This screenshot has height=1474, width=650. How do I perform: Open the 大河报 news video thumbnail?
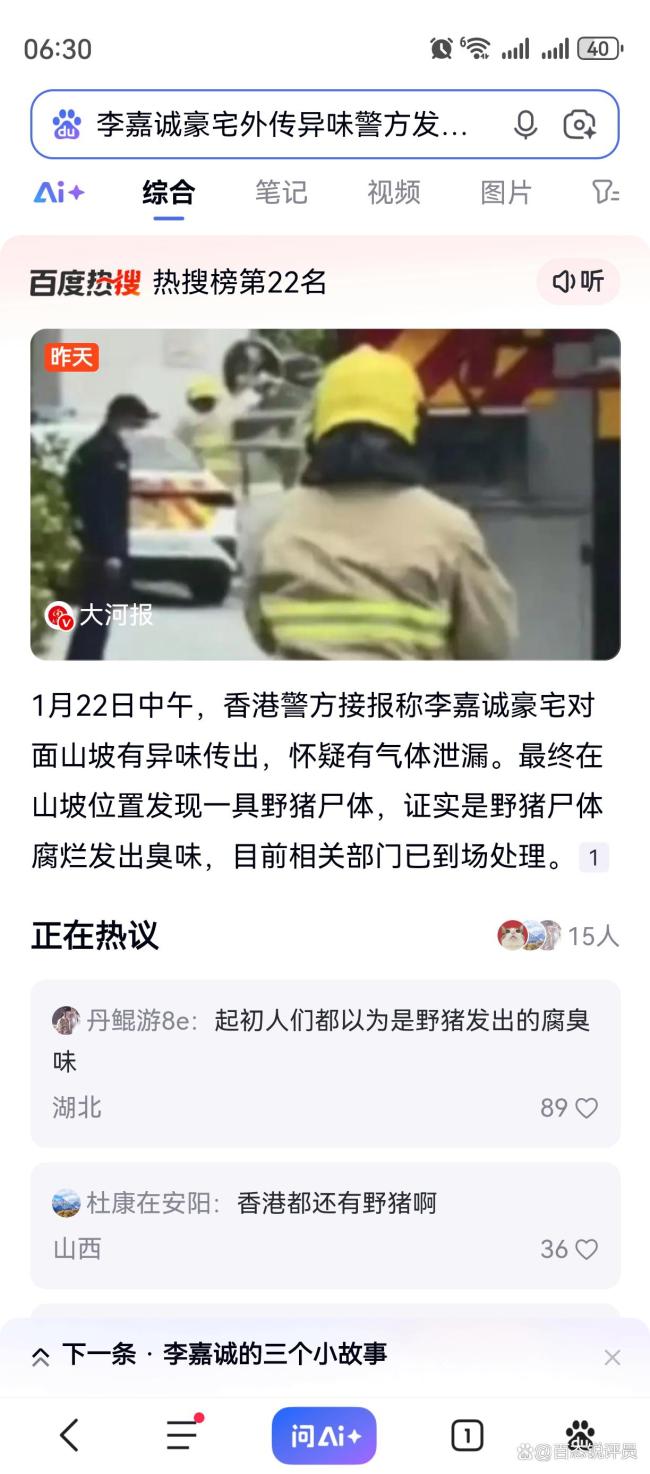click(325, 494)
